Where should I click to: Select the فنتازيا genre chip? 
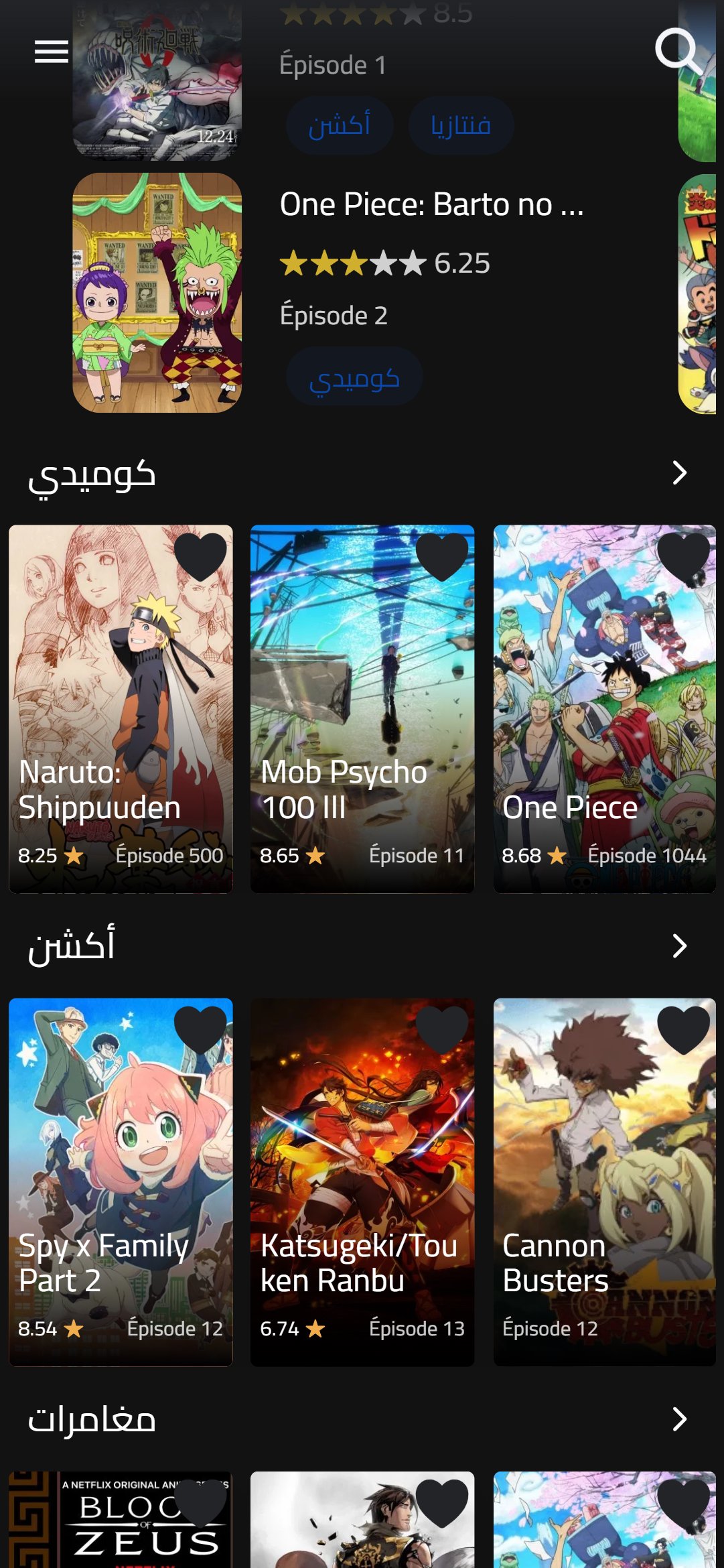tap(461, 125)
